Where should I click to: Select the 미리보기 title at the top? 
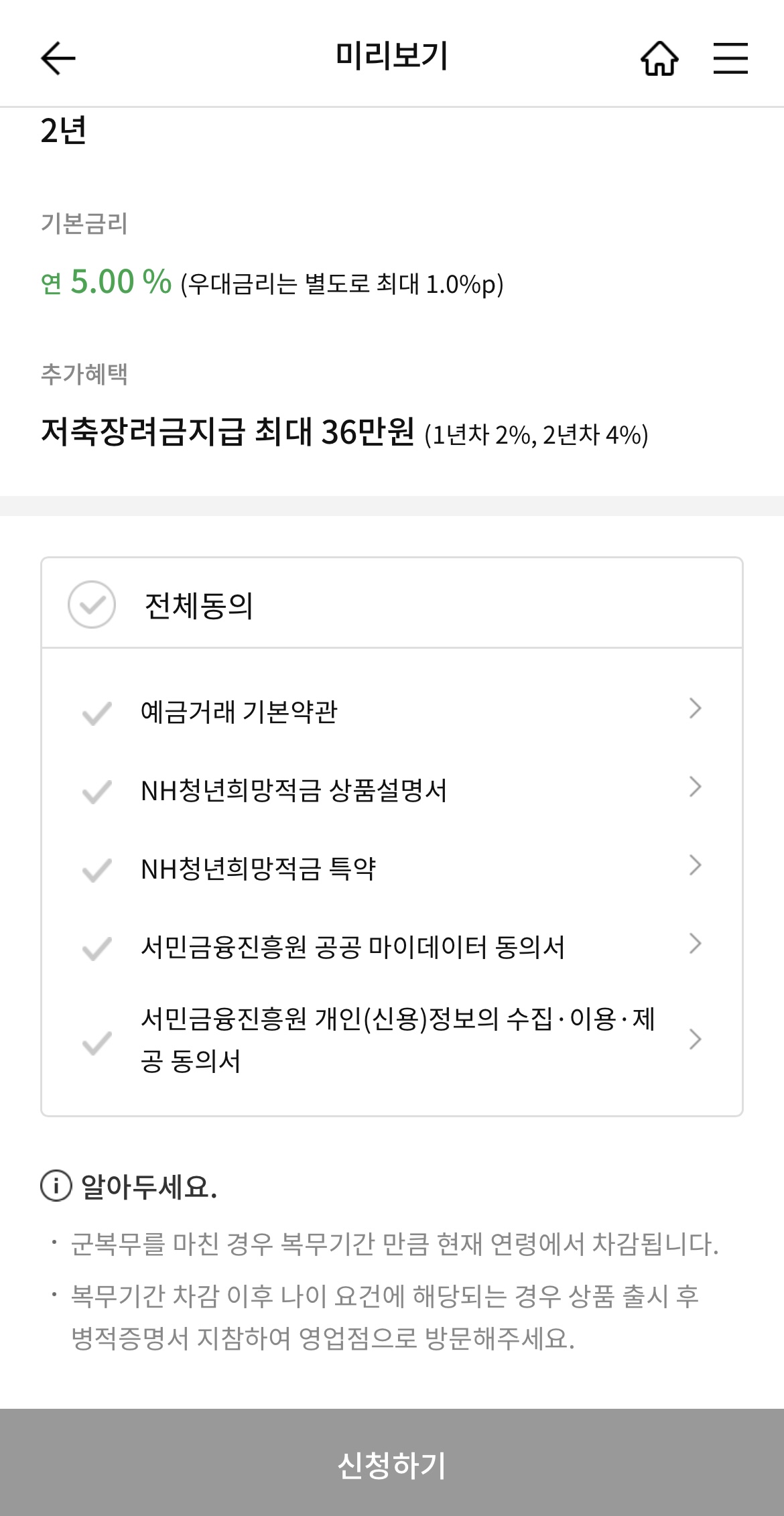coord(392,57)
